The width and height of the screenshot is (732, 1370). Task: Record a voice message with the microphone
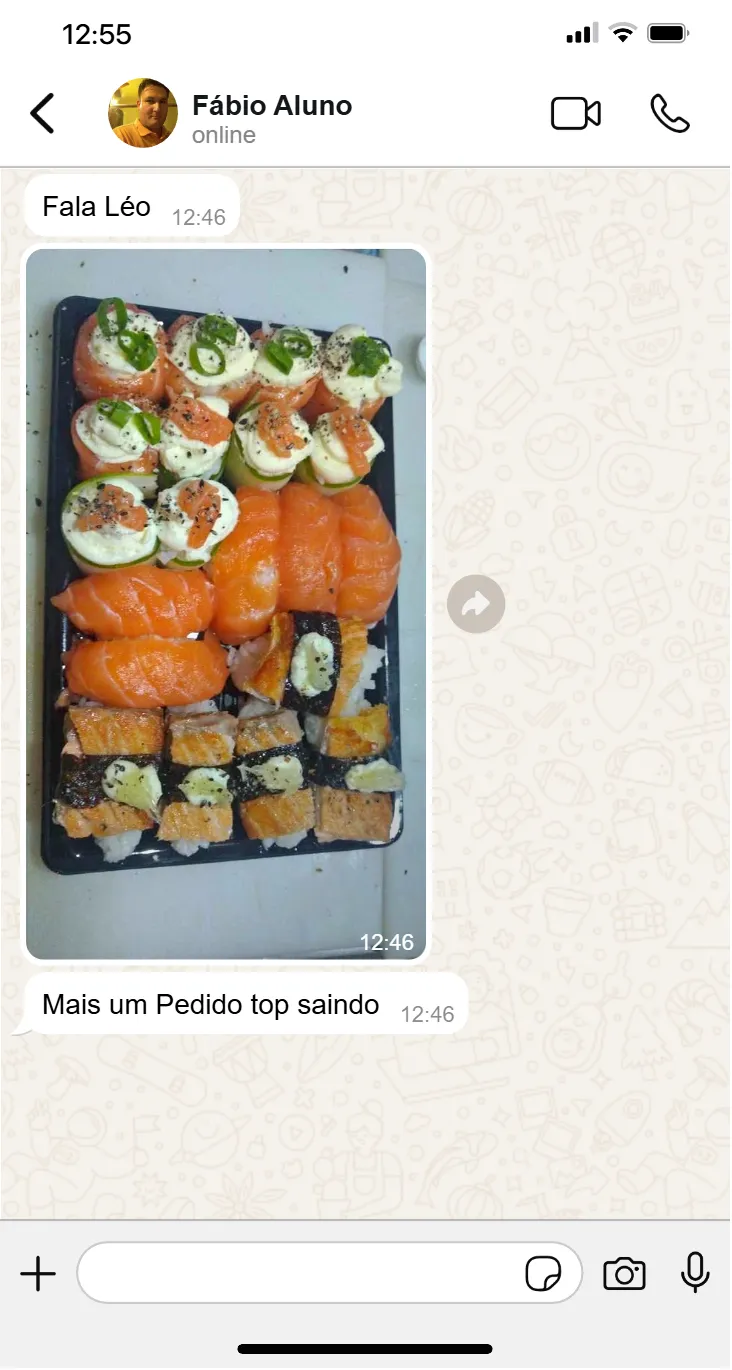tap(695, 1273)
